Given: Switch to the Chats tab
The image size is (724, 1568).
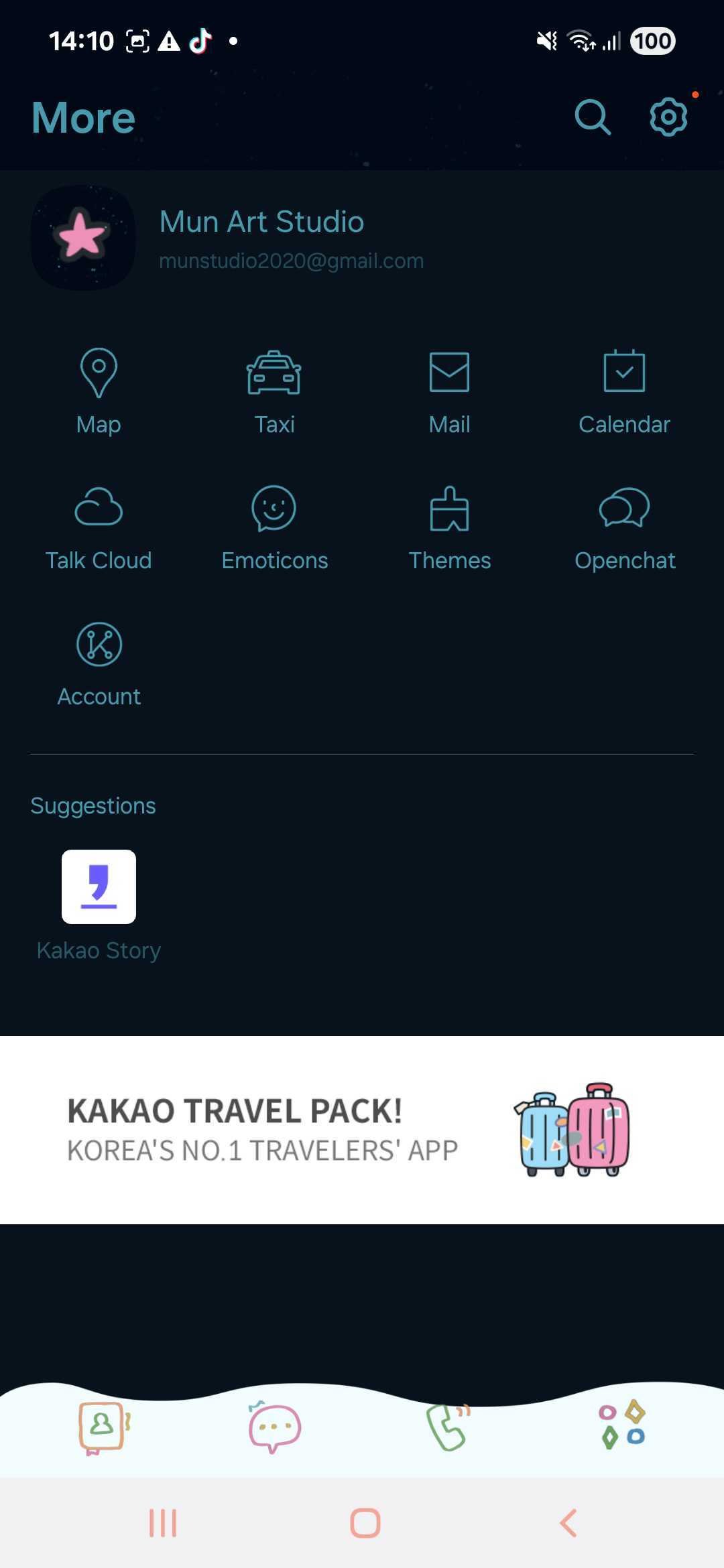Looking at the screenshot, I should click(274, 1427).
